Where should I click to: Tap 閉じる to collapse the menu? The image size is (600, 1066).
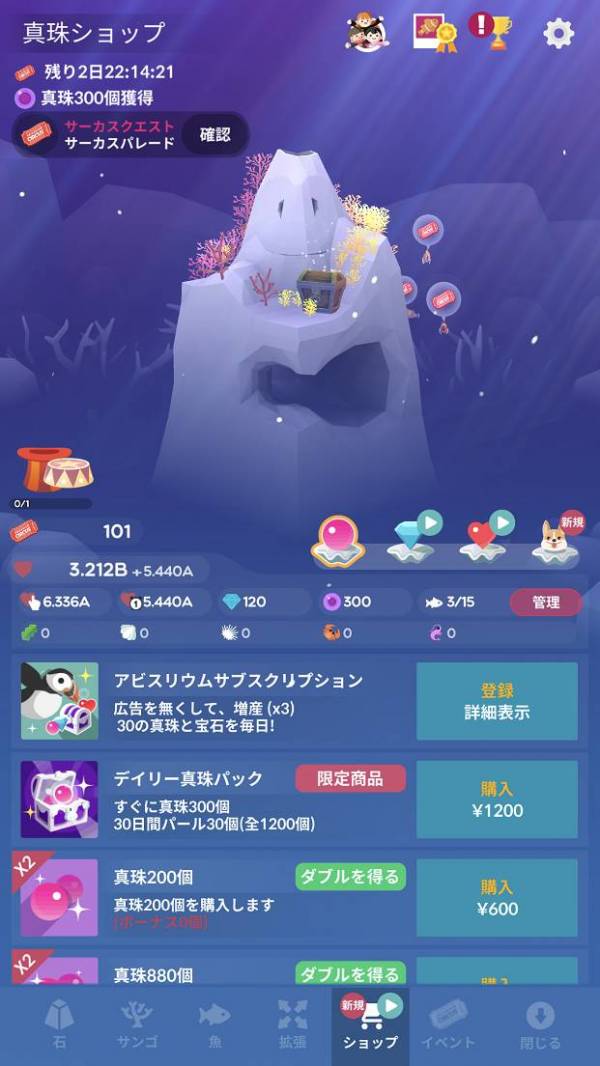(x=540, y=1025)
